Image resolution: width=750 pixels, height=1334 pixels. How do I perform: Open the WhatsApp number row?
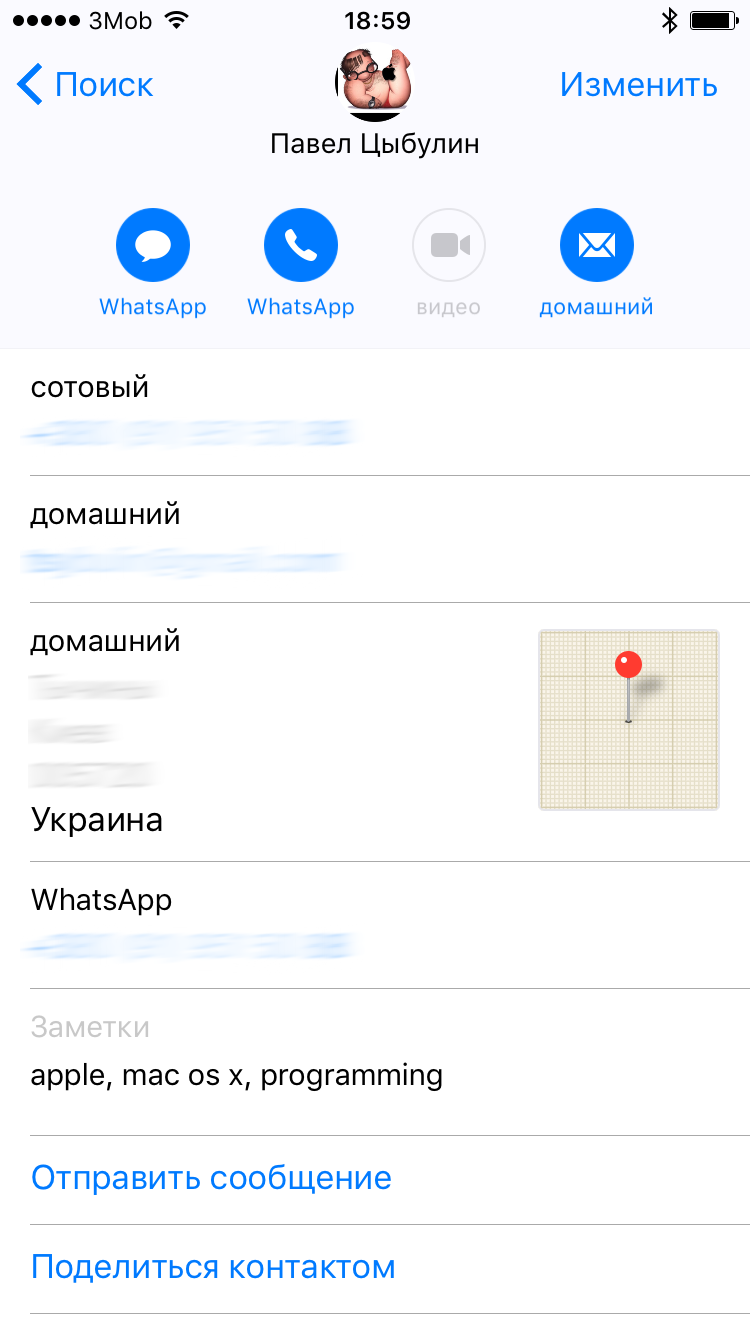[x=375, y=925]
